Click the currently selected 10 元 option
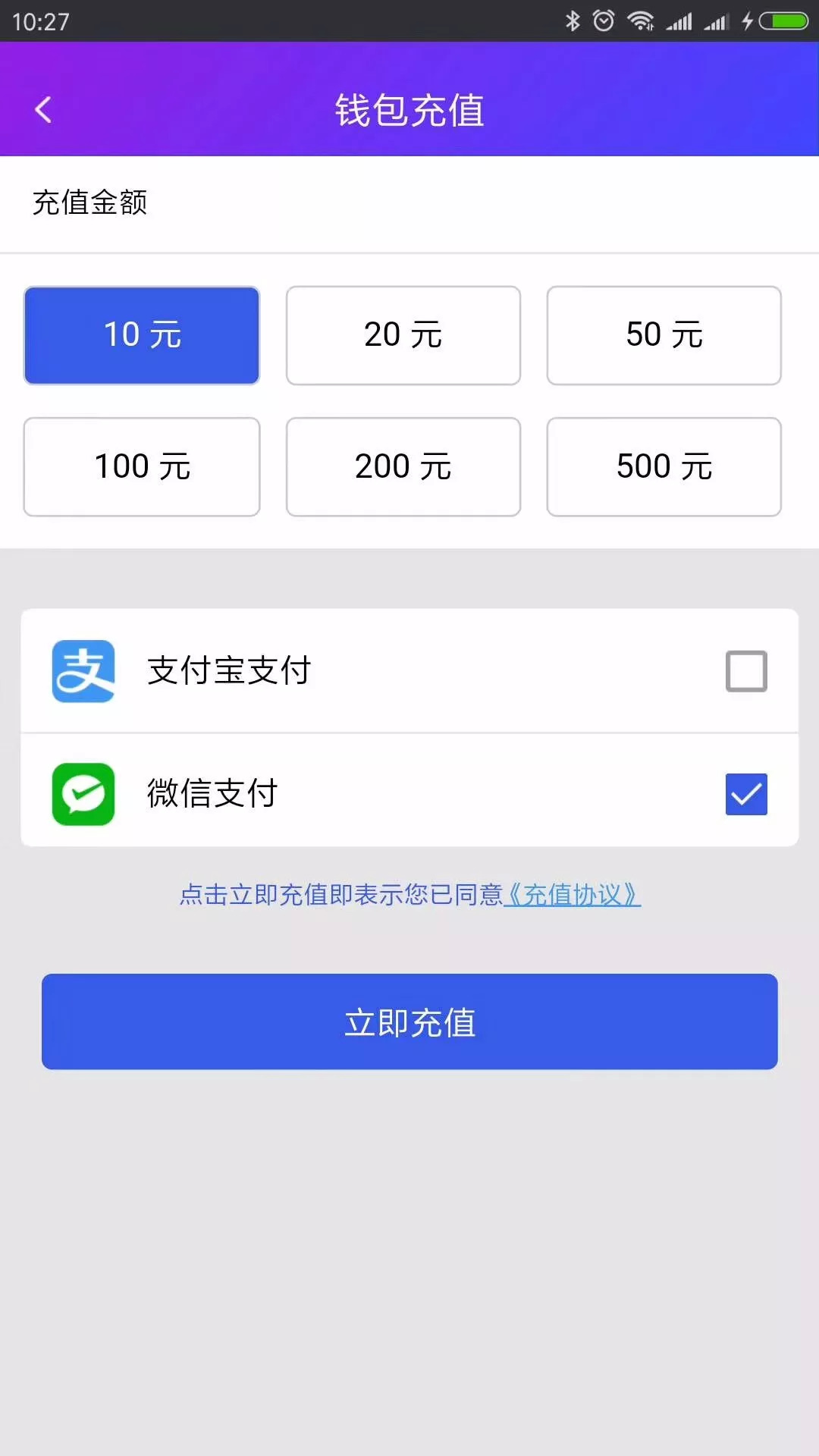819x1456 pixels. 141,334
